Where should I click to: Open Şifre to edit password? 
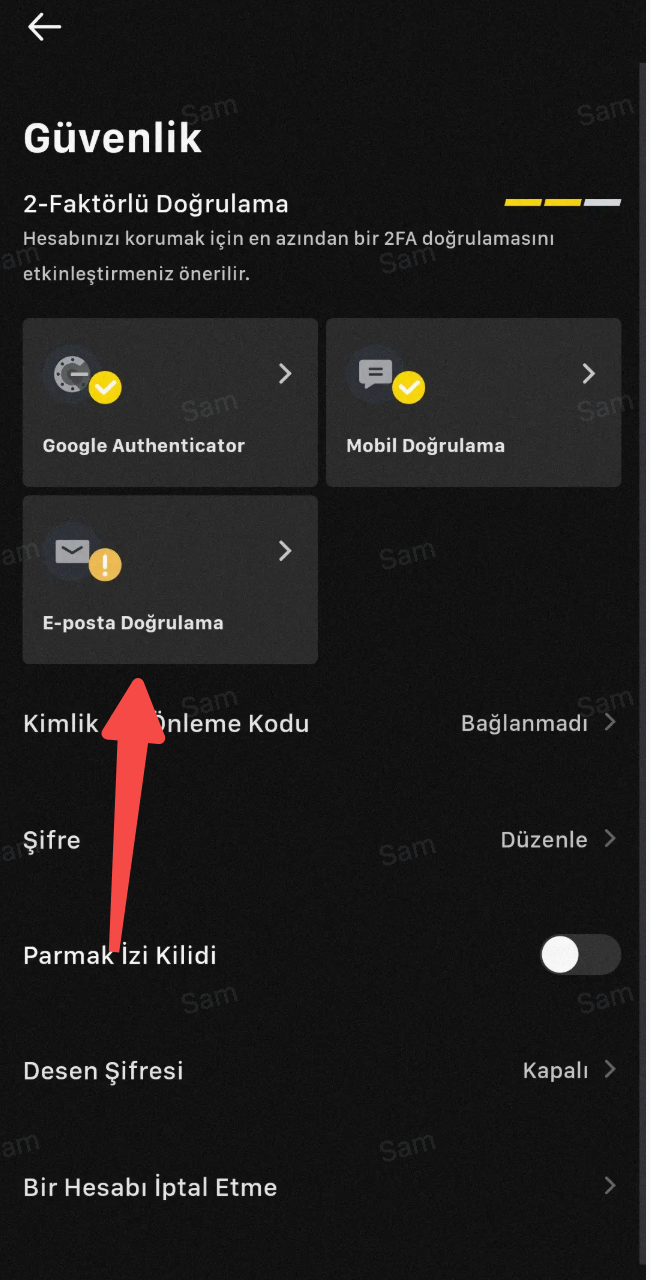(322, 839)
